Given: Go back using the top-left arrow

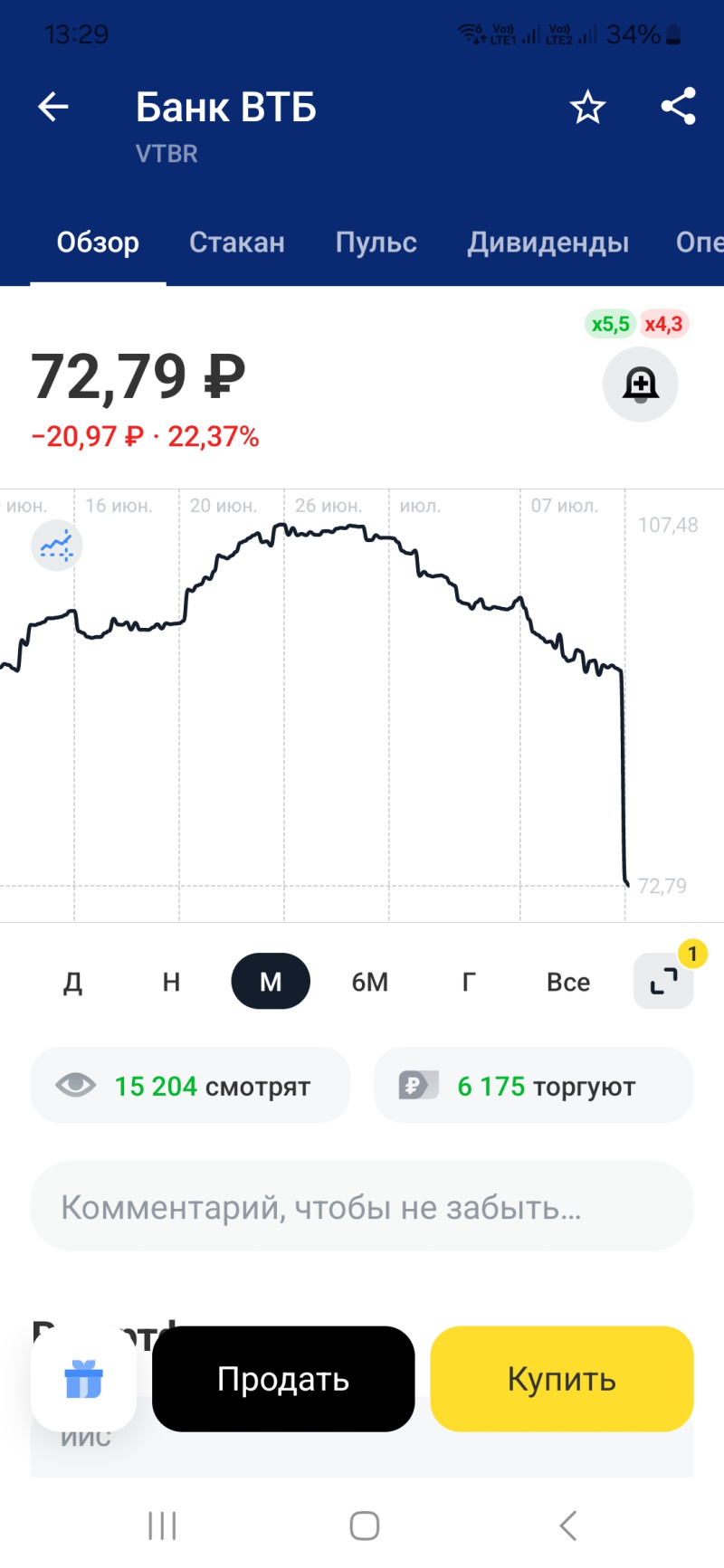Looking at the screenshot, I should (52, 108).
